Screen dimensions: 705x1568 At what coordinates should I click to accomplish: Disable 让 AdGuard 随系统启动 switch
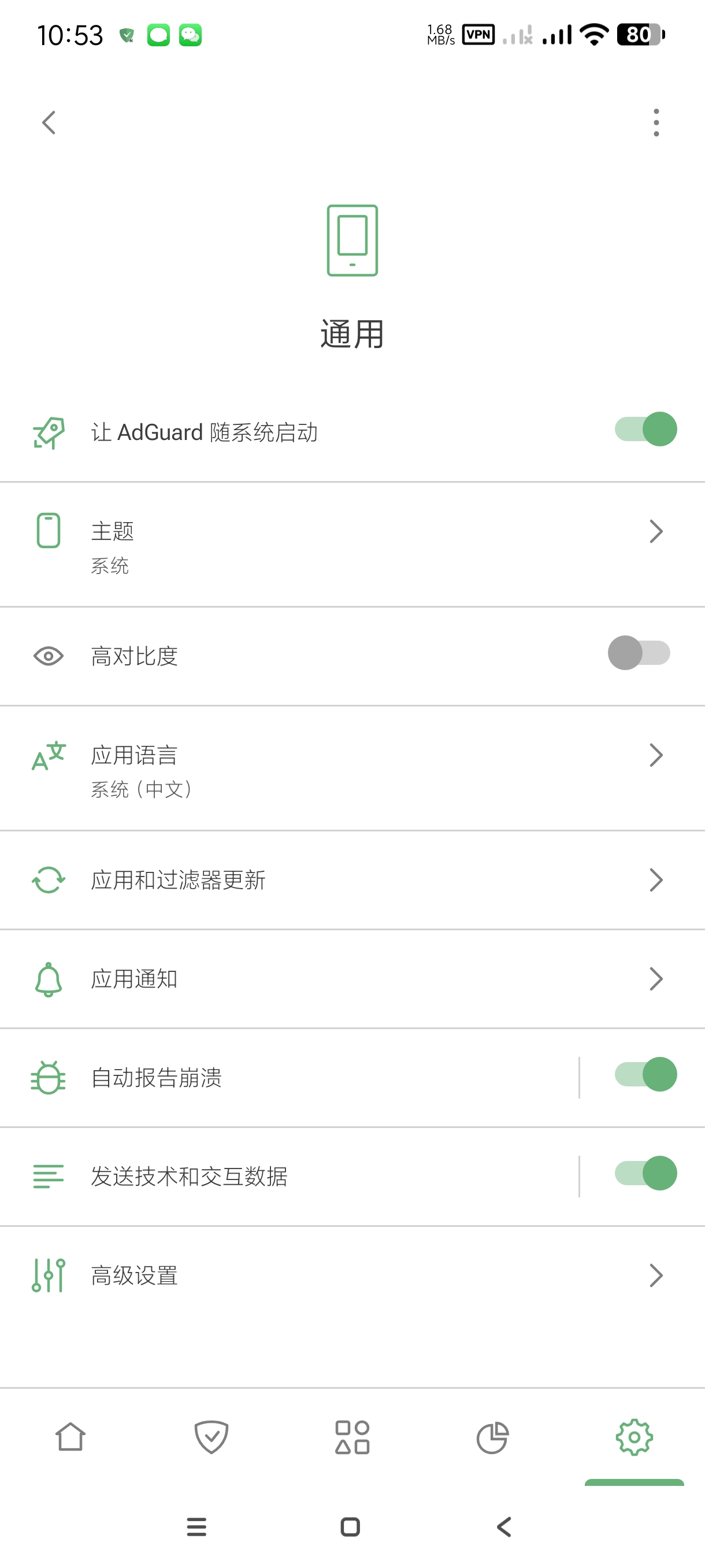point(645,429)
